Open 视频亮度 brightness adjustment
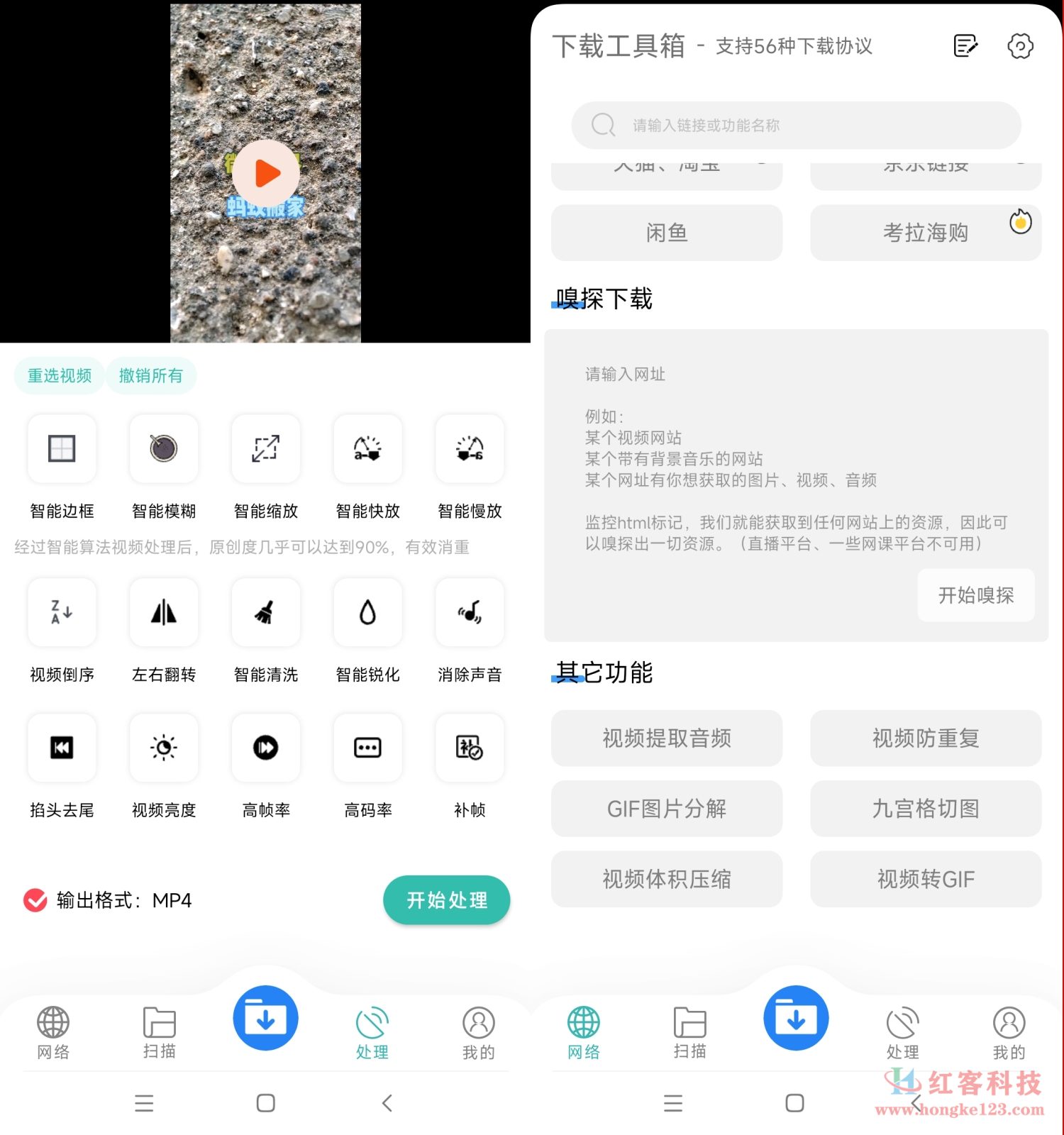The width and height of the screenshot is (1064, 1135). pyautogui.click(x=164, y=748)
